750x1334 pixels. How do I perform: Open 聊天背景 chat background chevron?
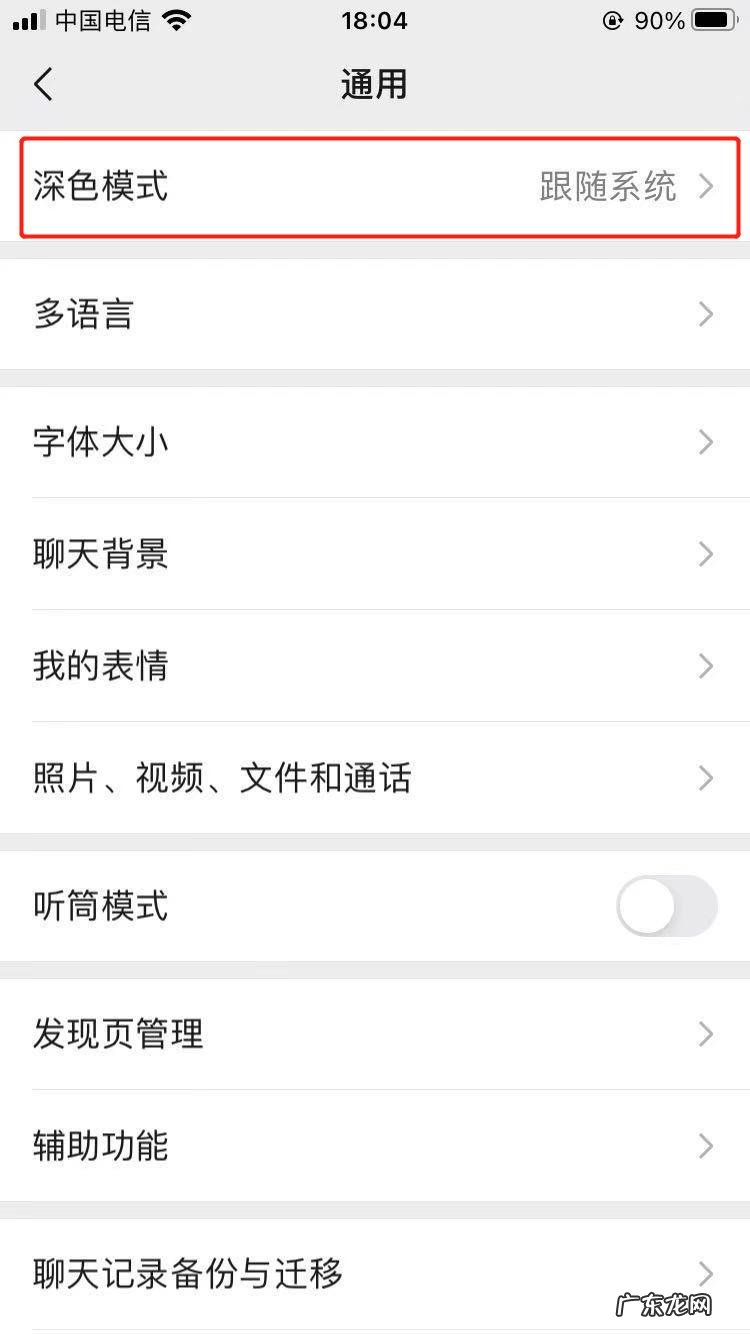tap(706, 554)
